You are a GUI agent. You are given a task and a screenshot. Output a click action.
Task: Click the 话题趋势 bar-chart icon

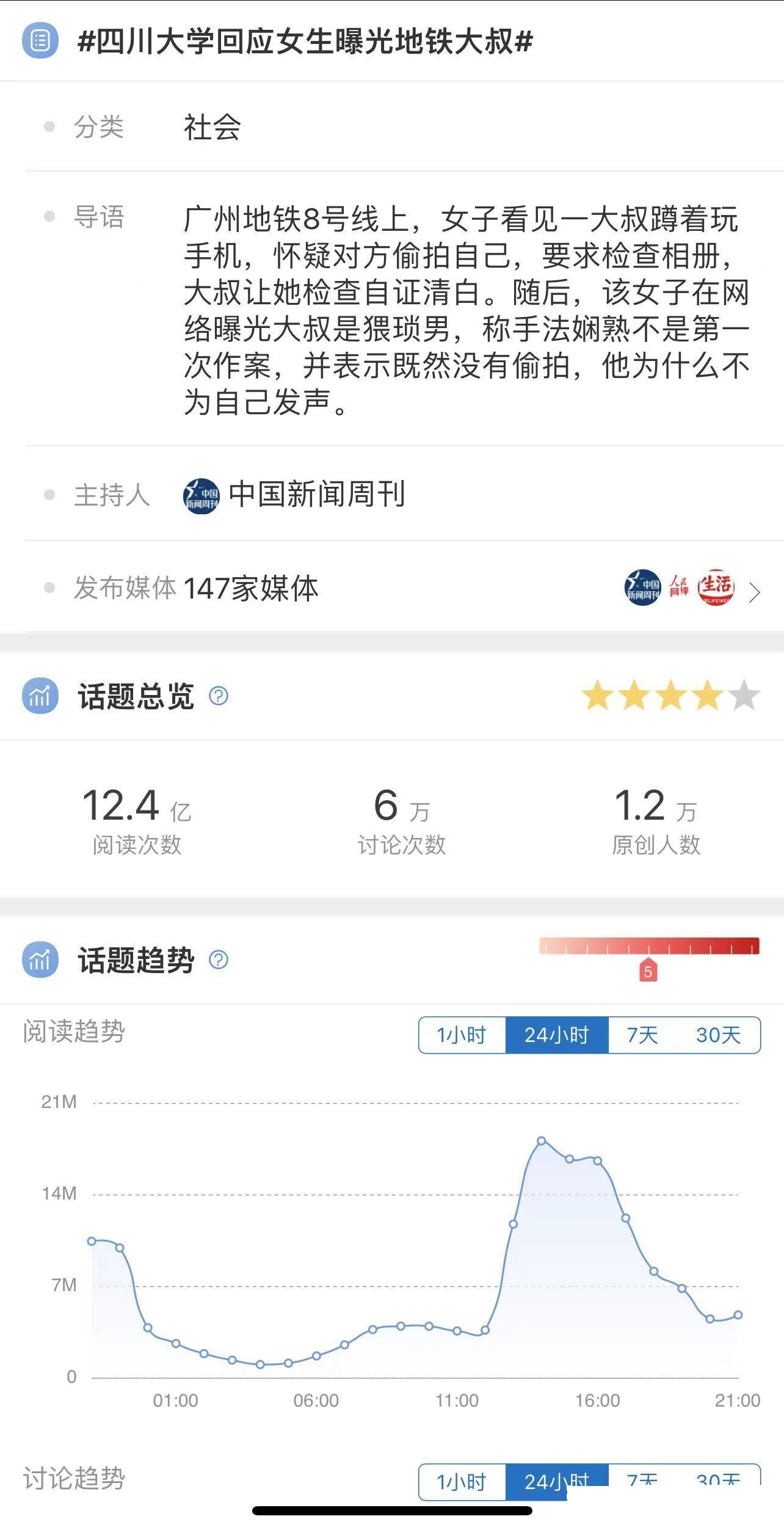point(39,960)
